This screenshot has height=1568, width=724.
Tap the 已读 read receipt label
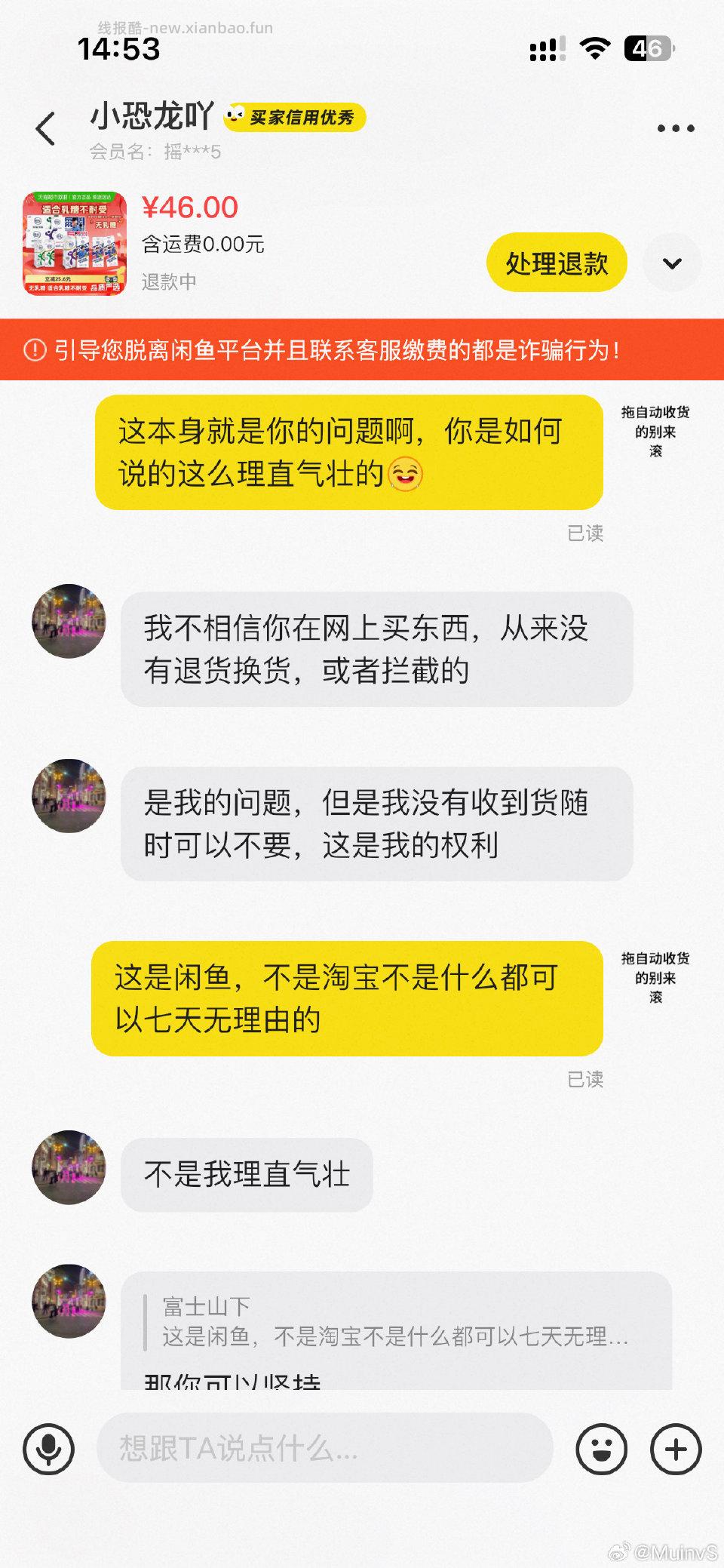tap(586, 532)
